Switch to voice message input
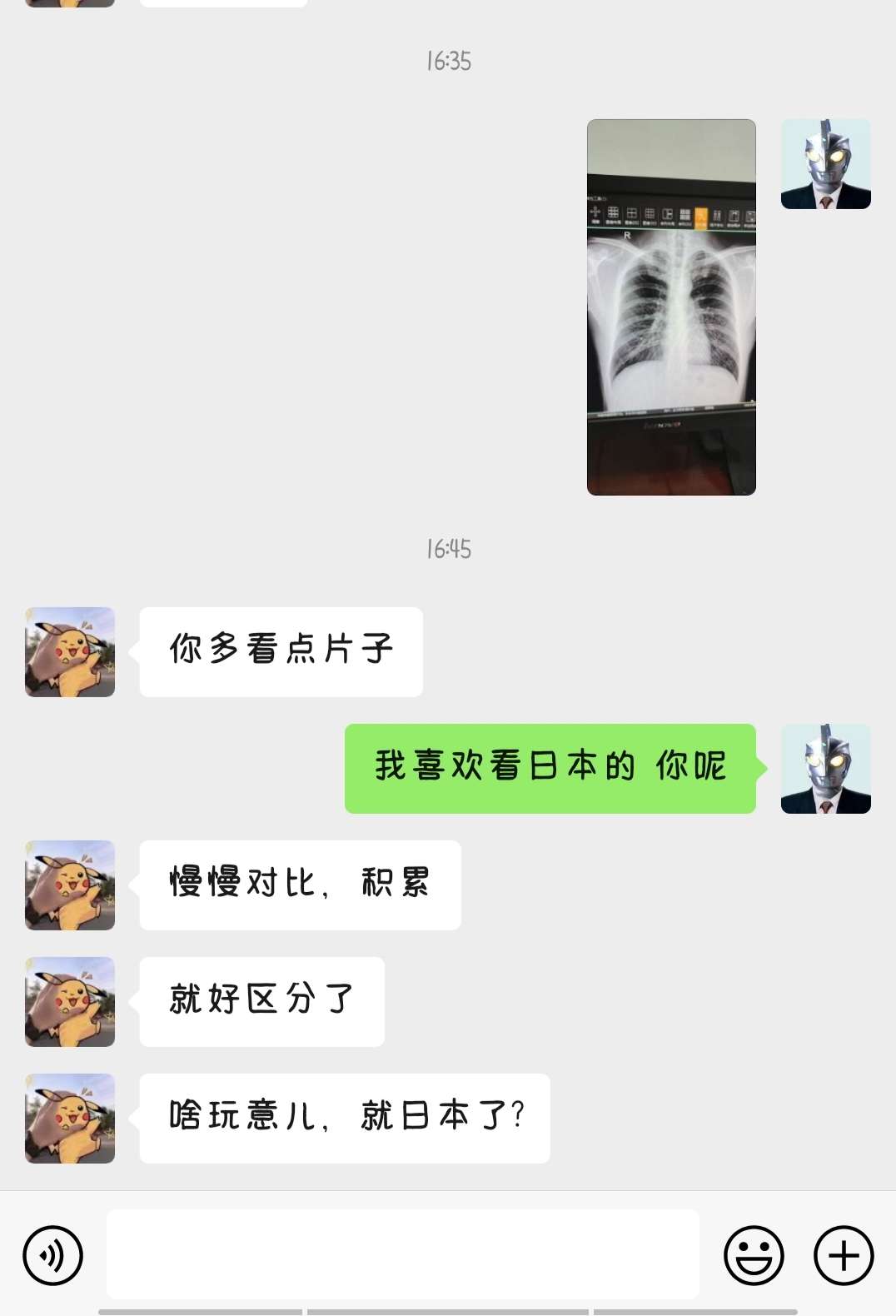Image resolution: width=896 pixels, height=1316 pixels. 53,1255
